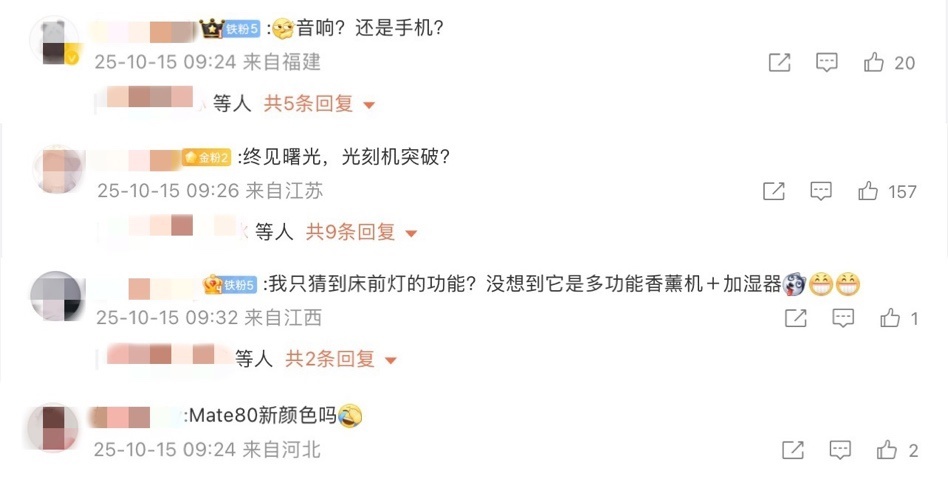Viewport: 948px width, 477px height.
Task: Forward the 多功能香薰机 comment
Action: [796, 318]
